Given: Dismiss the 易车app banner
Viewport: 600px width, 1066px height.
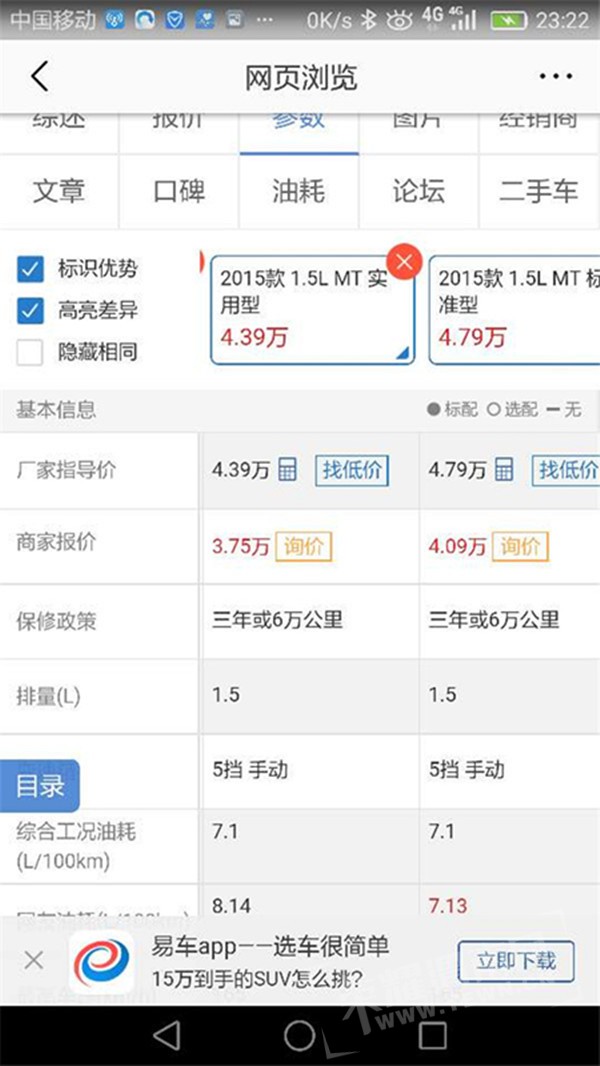Looking at the screenshot, I should pyautogui.click(x=34, y=962).
